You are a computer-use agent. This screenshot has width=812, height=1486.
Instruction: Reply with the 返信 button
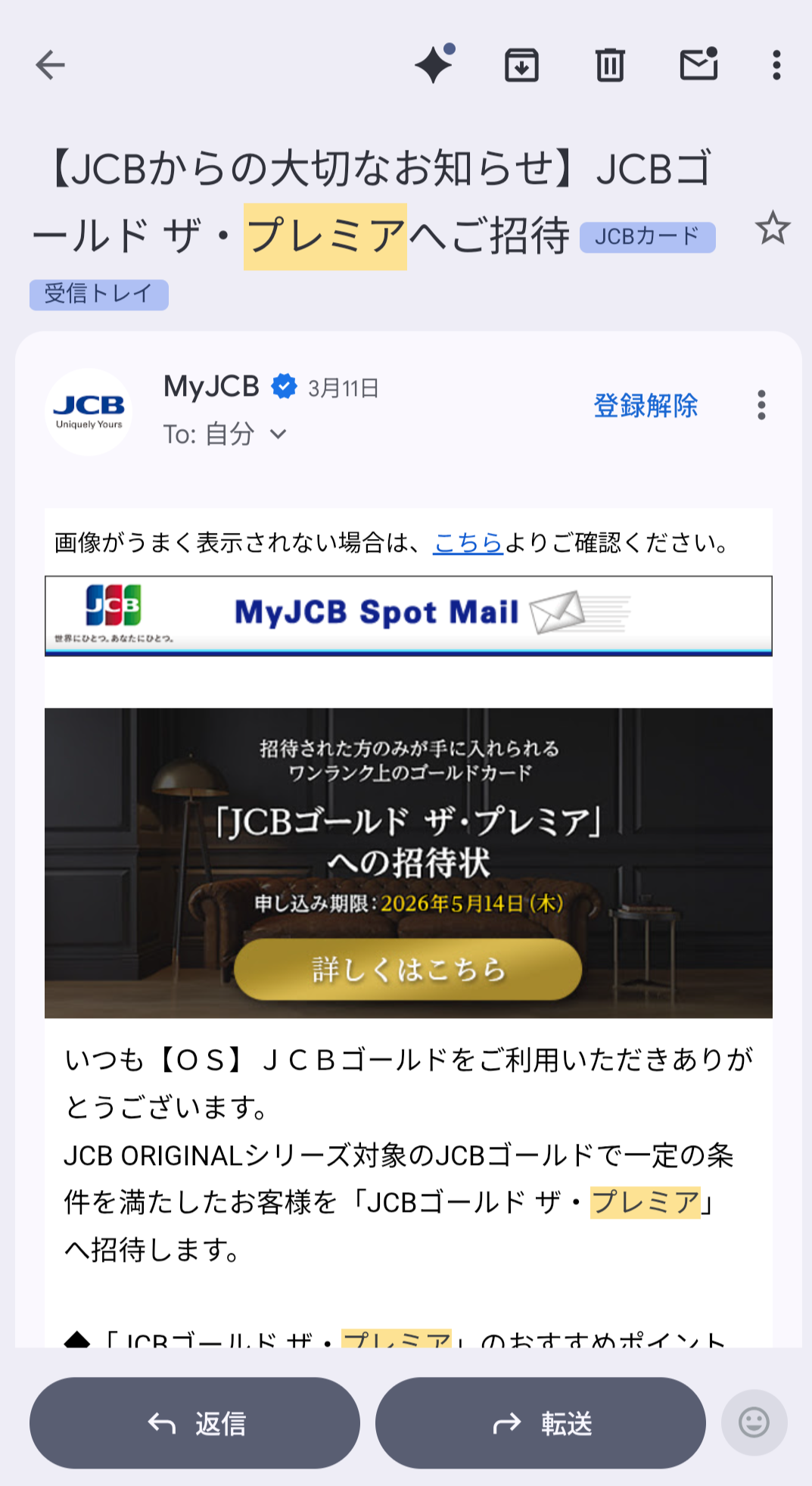[194, 1423]
